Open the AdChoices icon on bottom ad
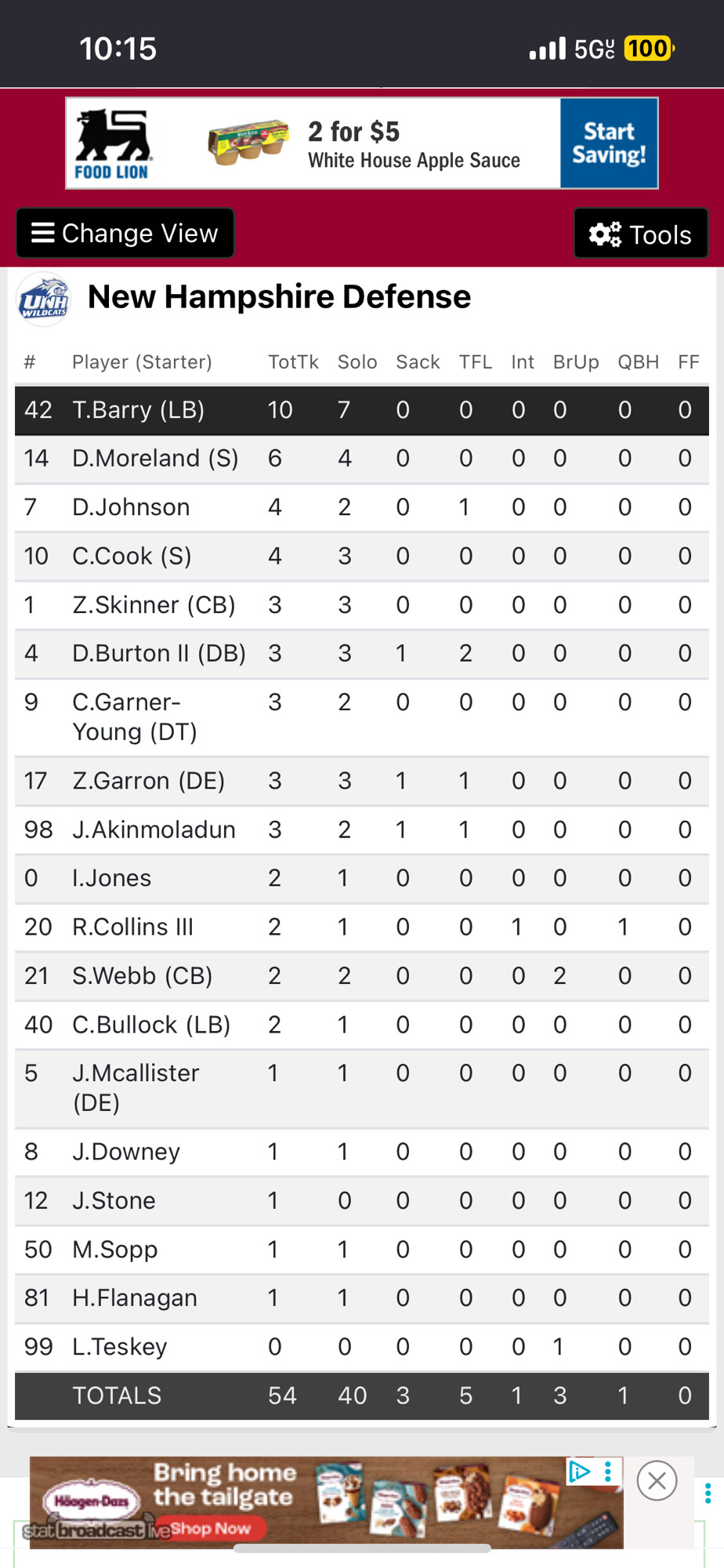 click(x=580, y=1472)
